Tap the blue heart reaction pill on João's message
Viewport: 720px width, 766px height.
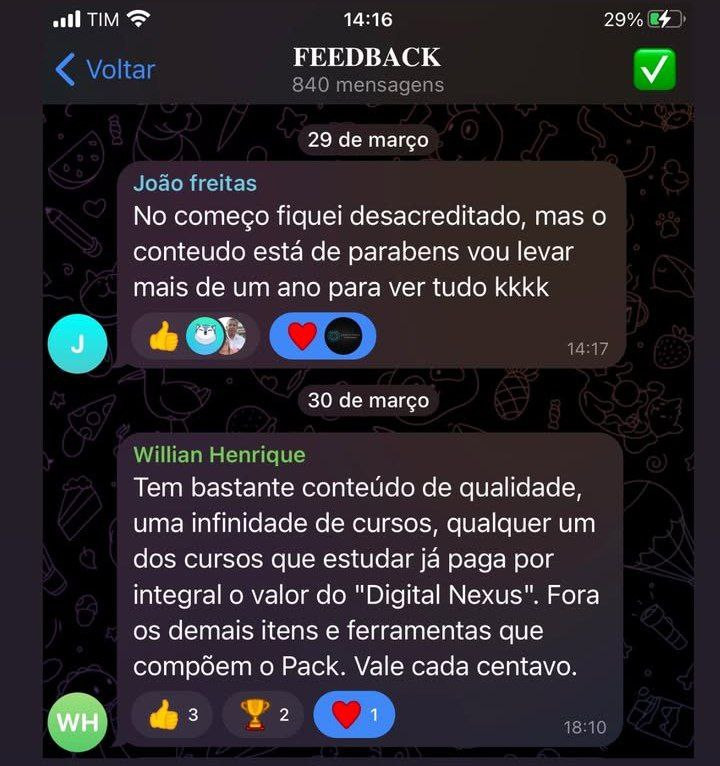[322, 336]
